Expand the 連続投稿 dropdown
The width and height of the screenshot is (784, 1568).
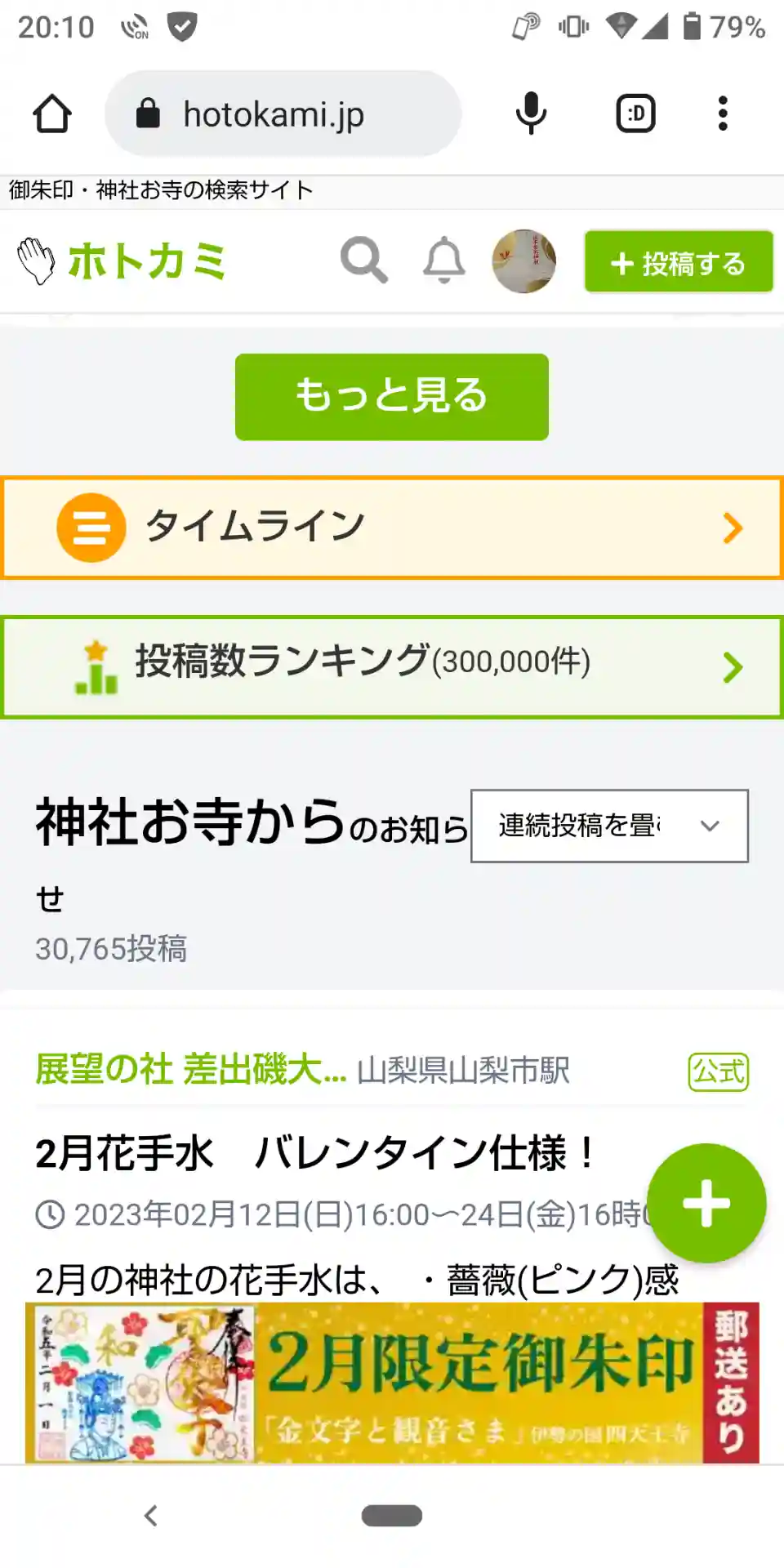pyautogui.click(x=609, y=826)
